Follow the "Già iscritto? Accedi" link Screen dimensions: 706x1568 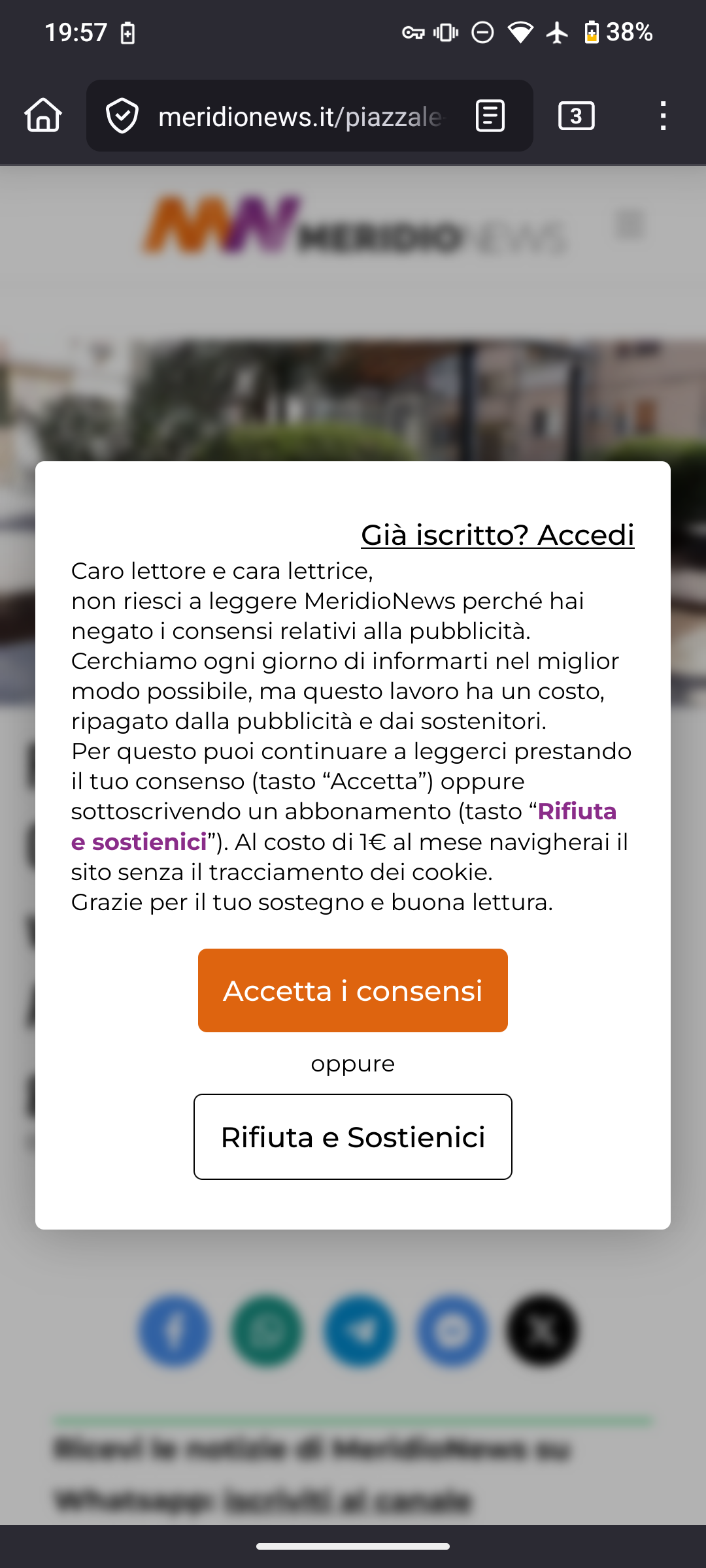tap(497, 535)
